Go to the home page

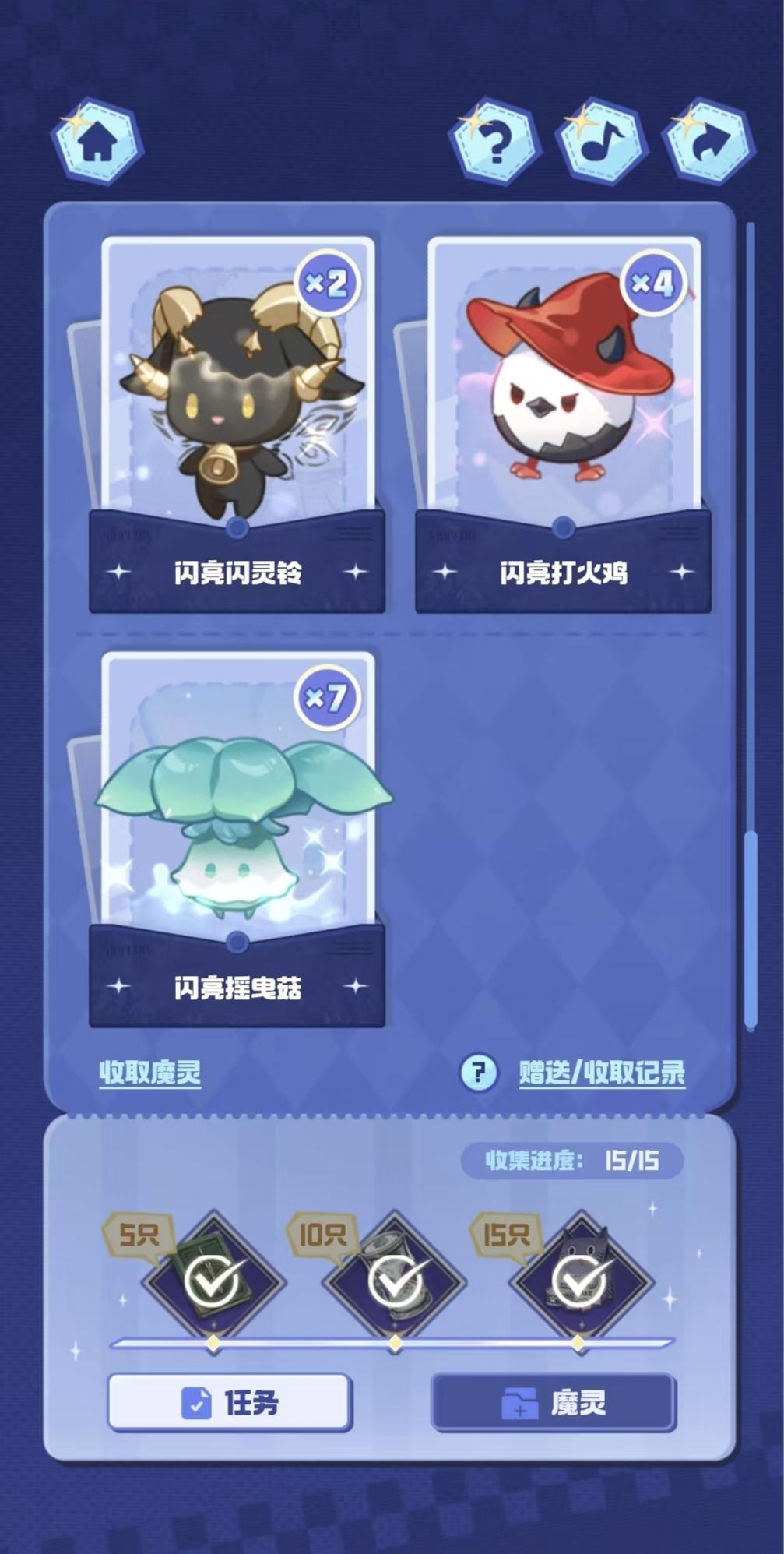tap(97, 140)
